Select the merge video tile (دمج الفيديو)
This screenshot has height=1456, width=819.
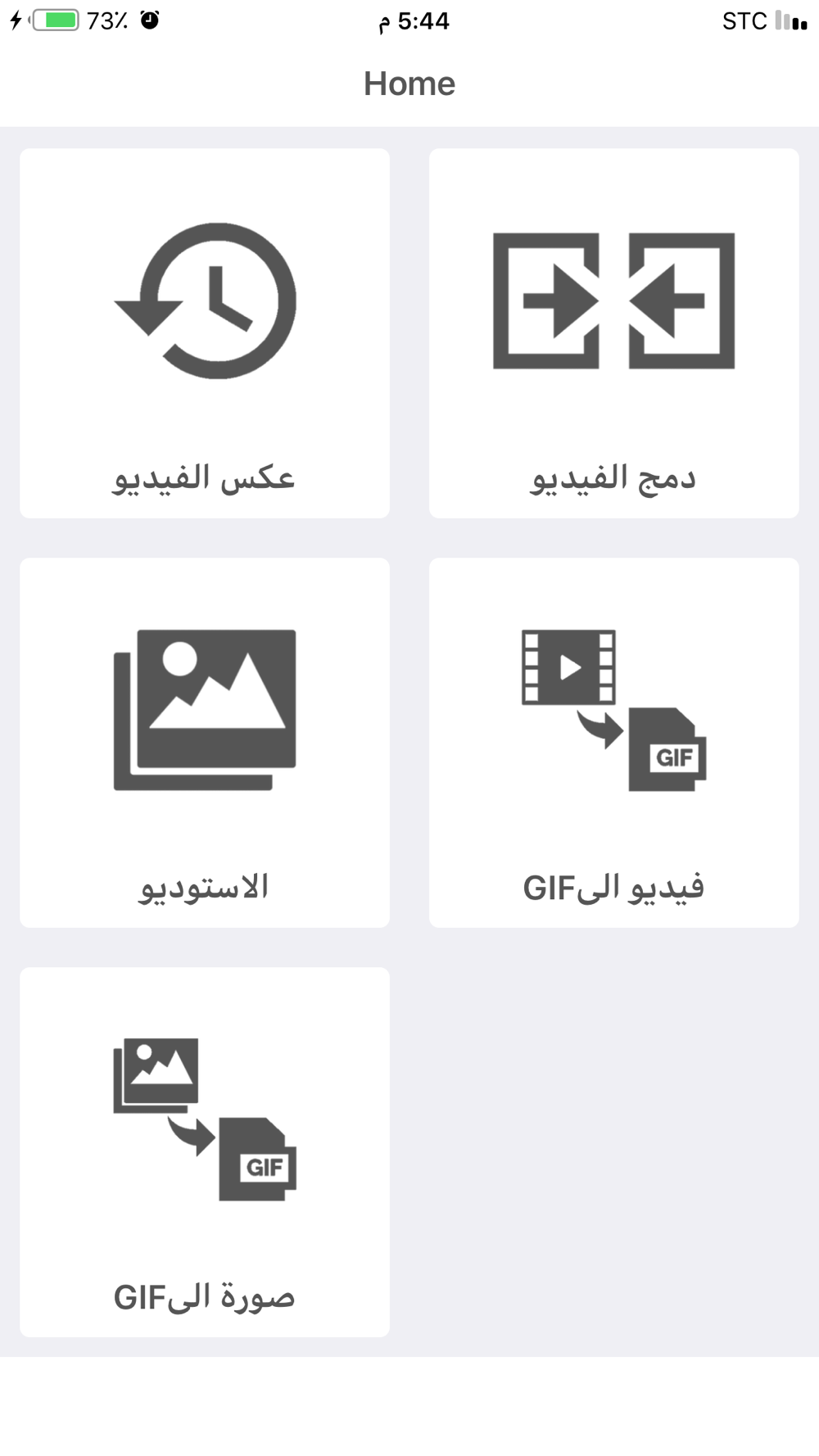(614, 333)
